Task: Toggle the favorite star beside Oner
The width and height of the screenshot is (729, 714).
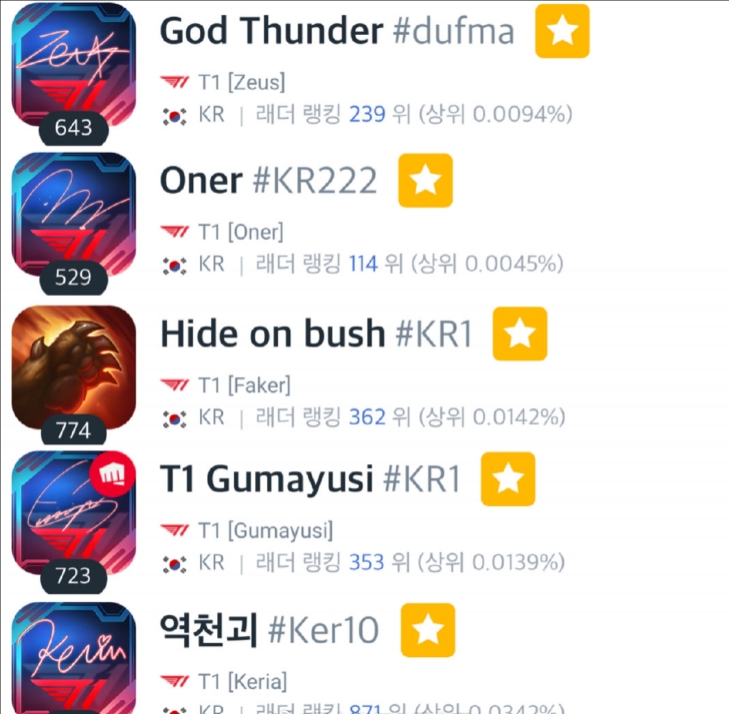Action: pyautogui.click(x=426, y=181)
